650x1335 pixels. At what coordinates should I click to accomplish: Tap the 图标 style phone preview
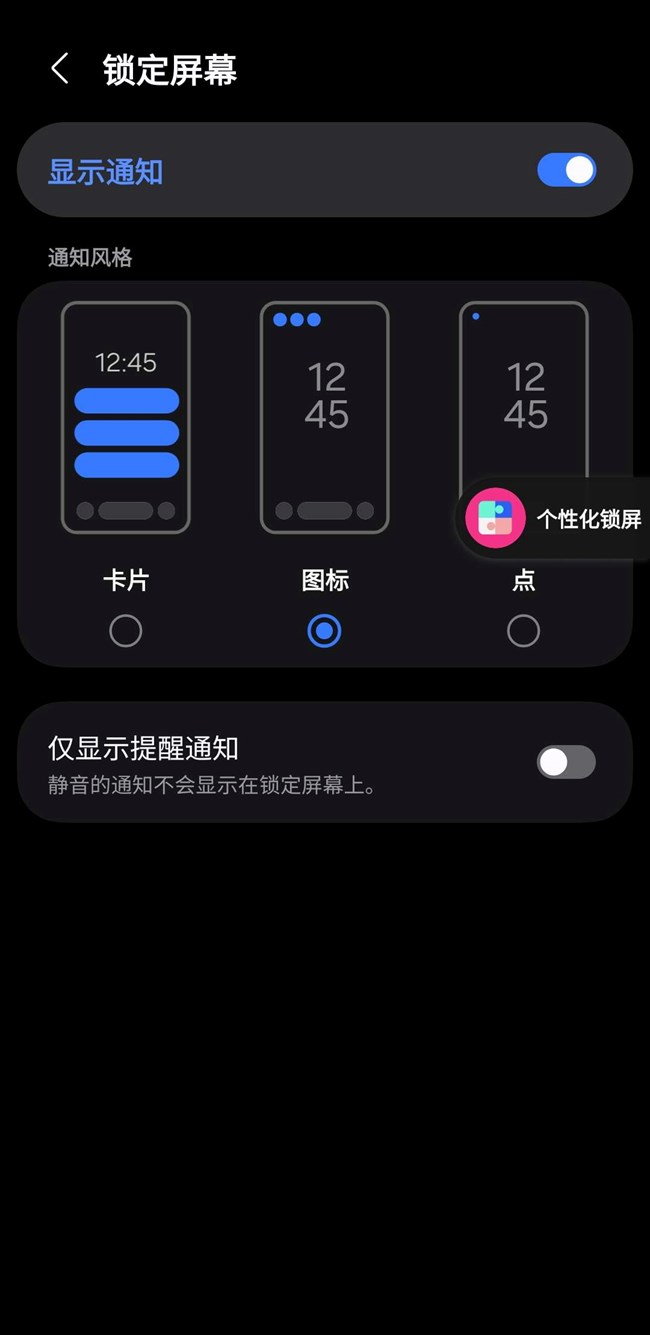[x=324, y=417]
